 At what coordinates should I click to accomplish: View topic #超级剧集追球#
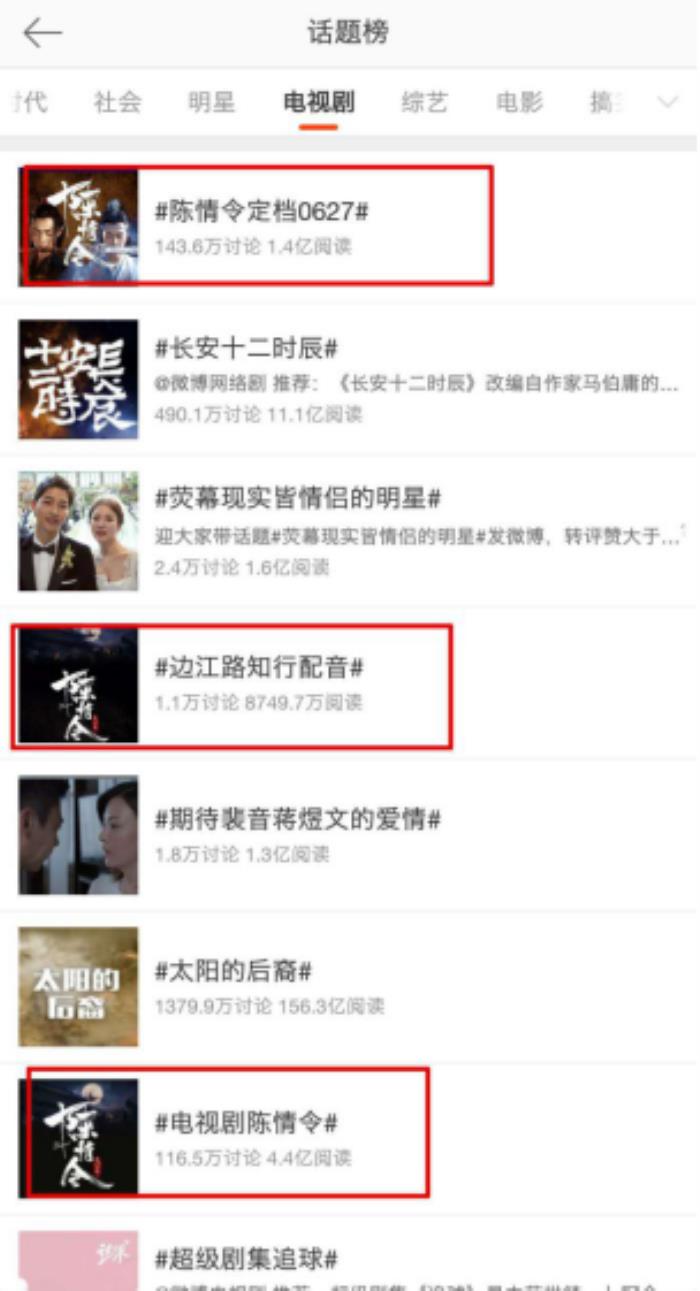[x=246, y=1258]
